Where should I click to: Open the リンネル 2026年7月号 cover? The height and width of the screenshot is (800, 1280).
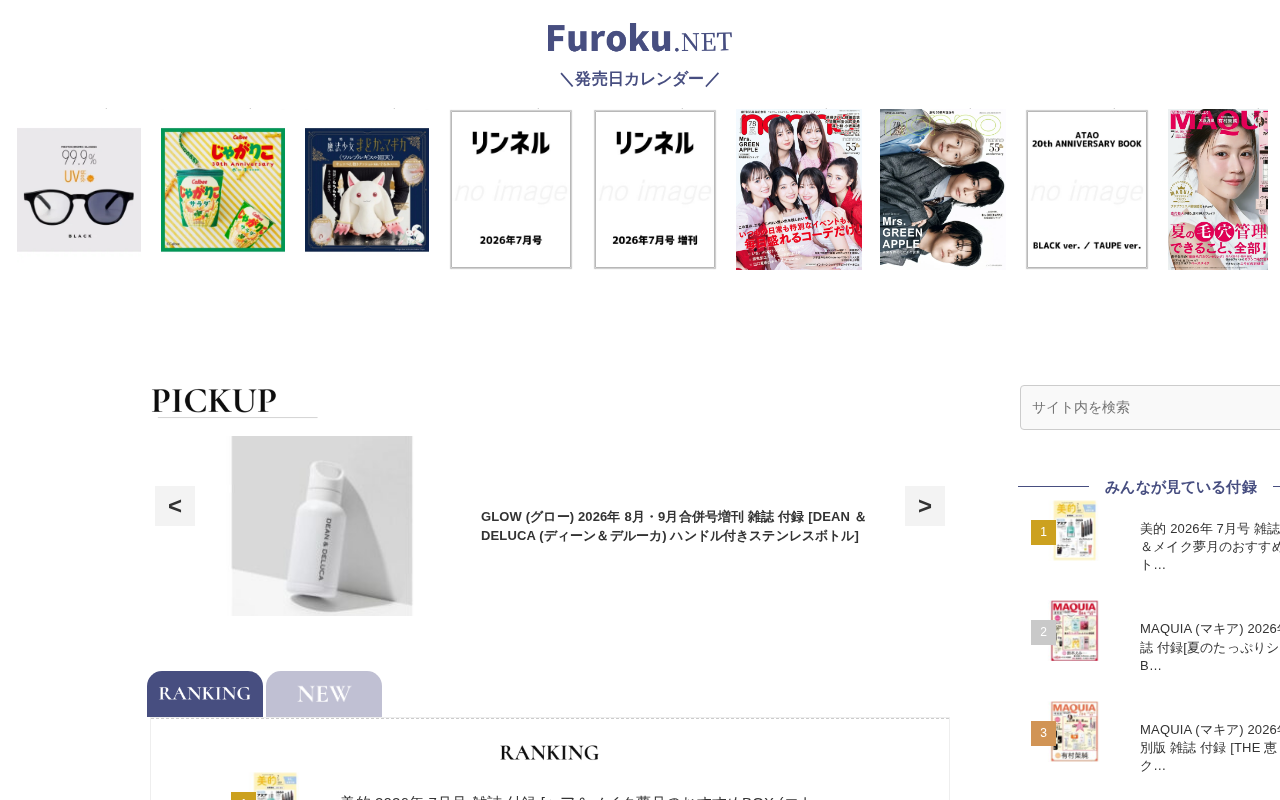pyautogui.click(x=511, y=190)
